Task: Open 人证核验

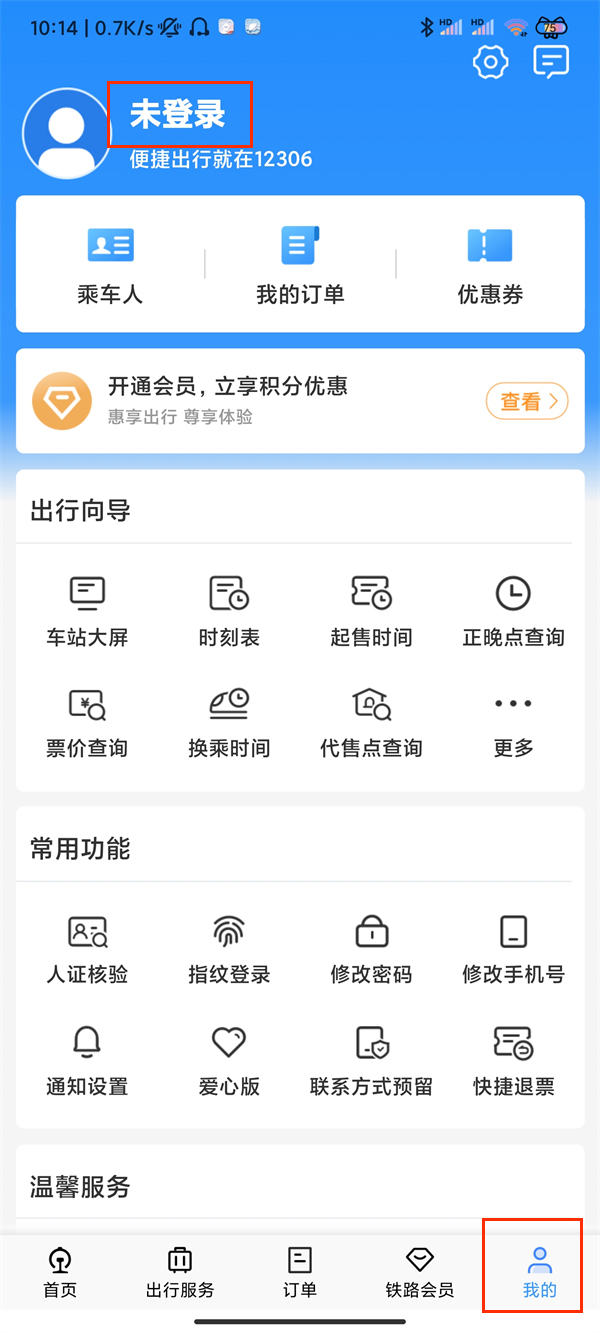Action: (87, 948)
